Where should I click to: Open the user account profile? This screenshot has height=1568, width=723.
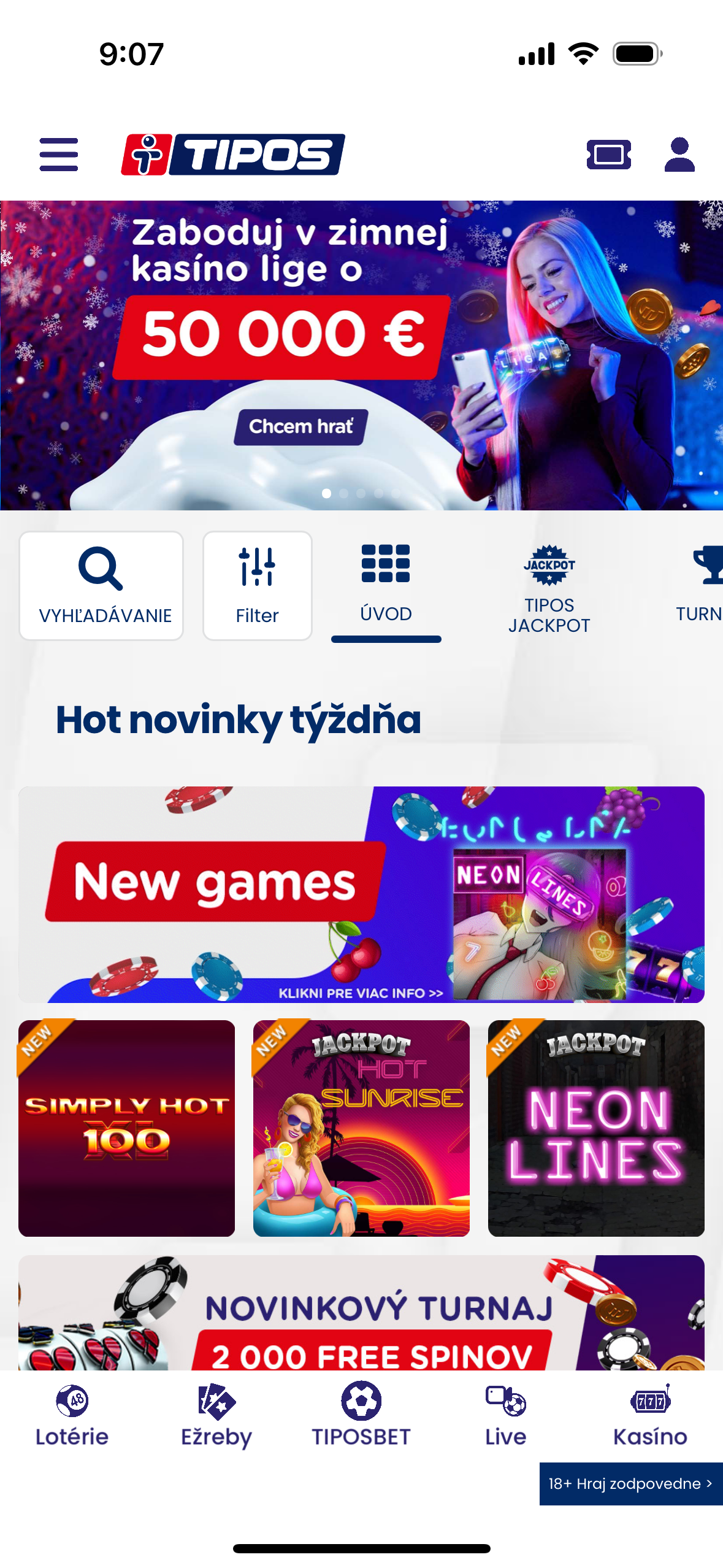[x=679, y=154]
